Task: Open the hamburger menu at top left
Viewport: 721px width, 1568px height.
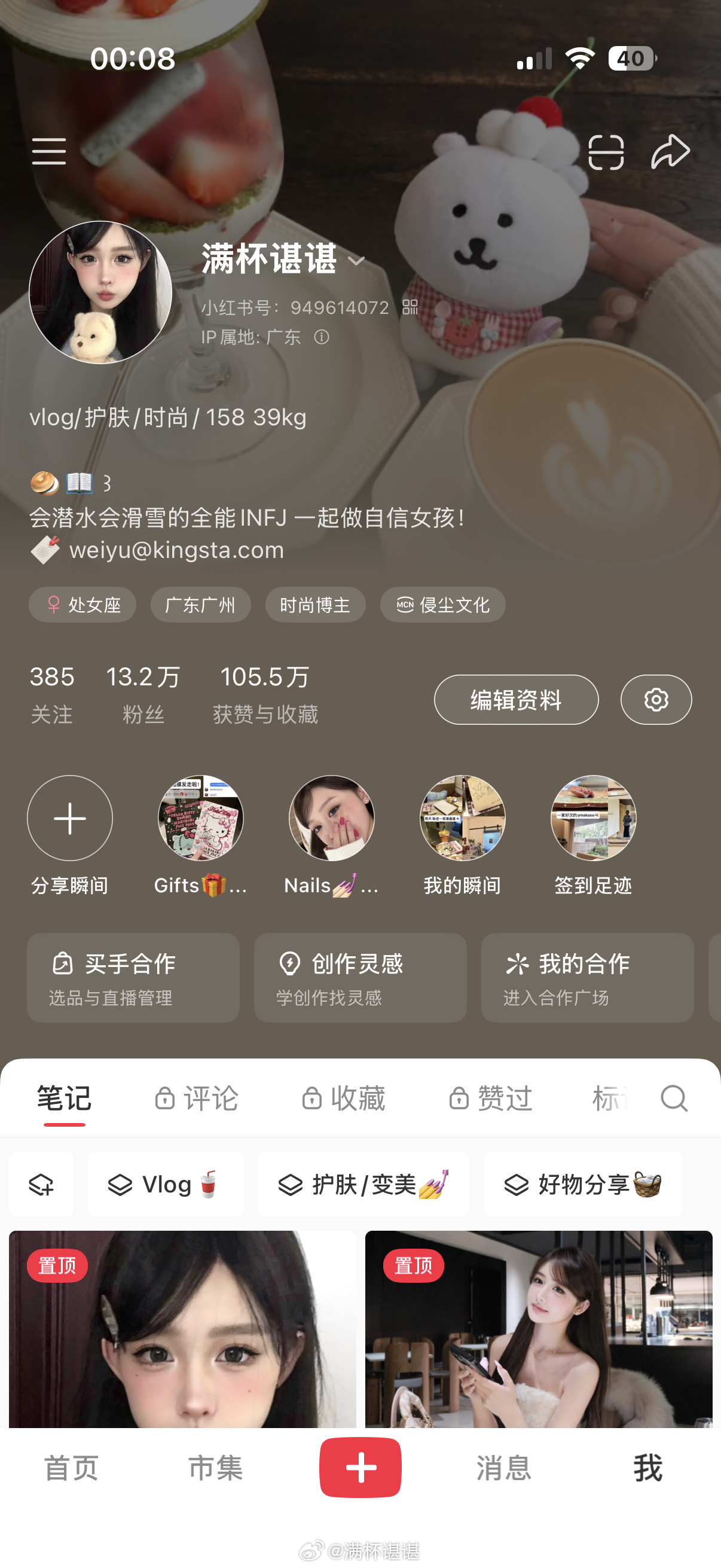Action: pyautogui.click(x=49, y=151)
